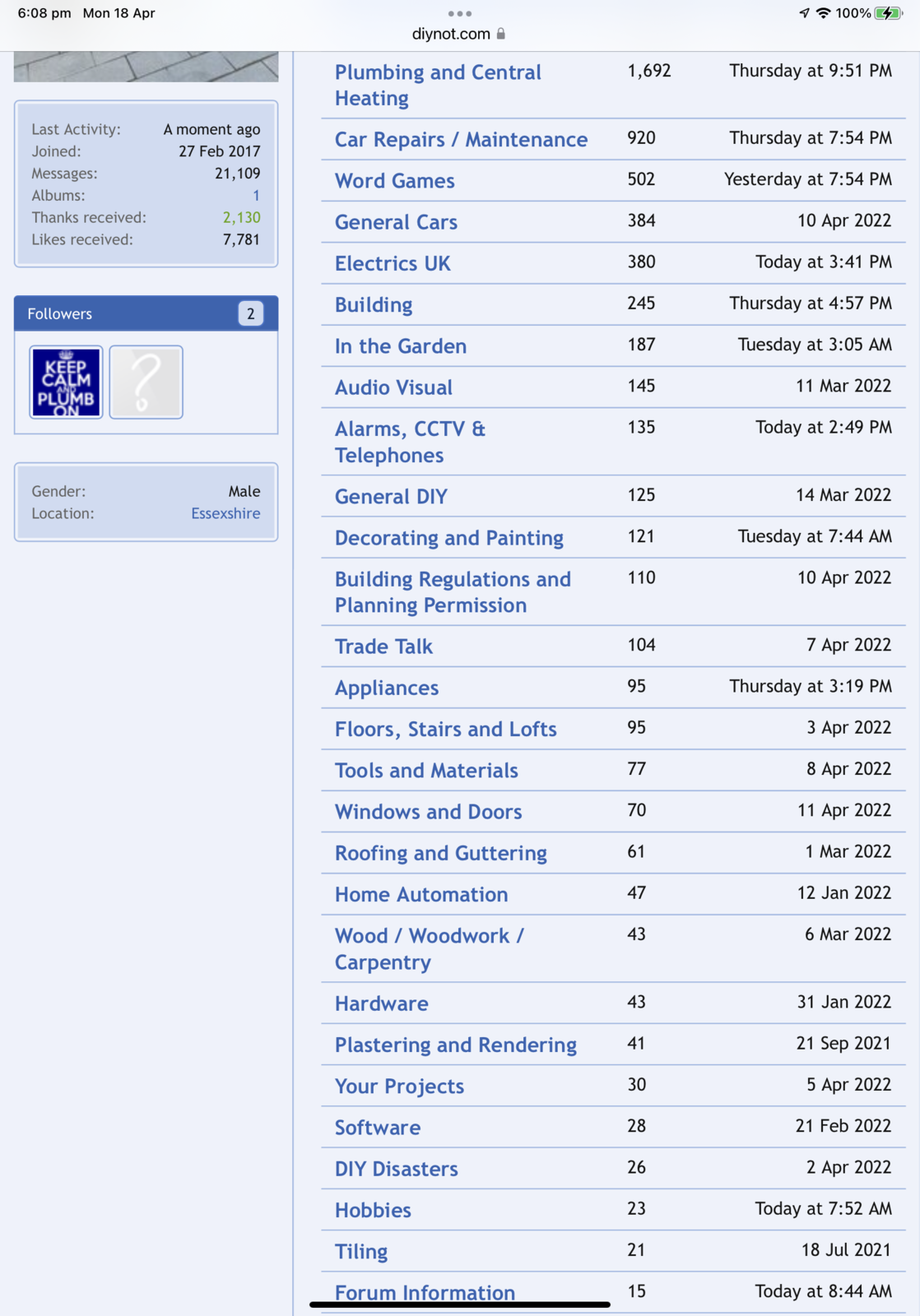Open the Electrics UK forum link

click(393, 263)
